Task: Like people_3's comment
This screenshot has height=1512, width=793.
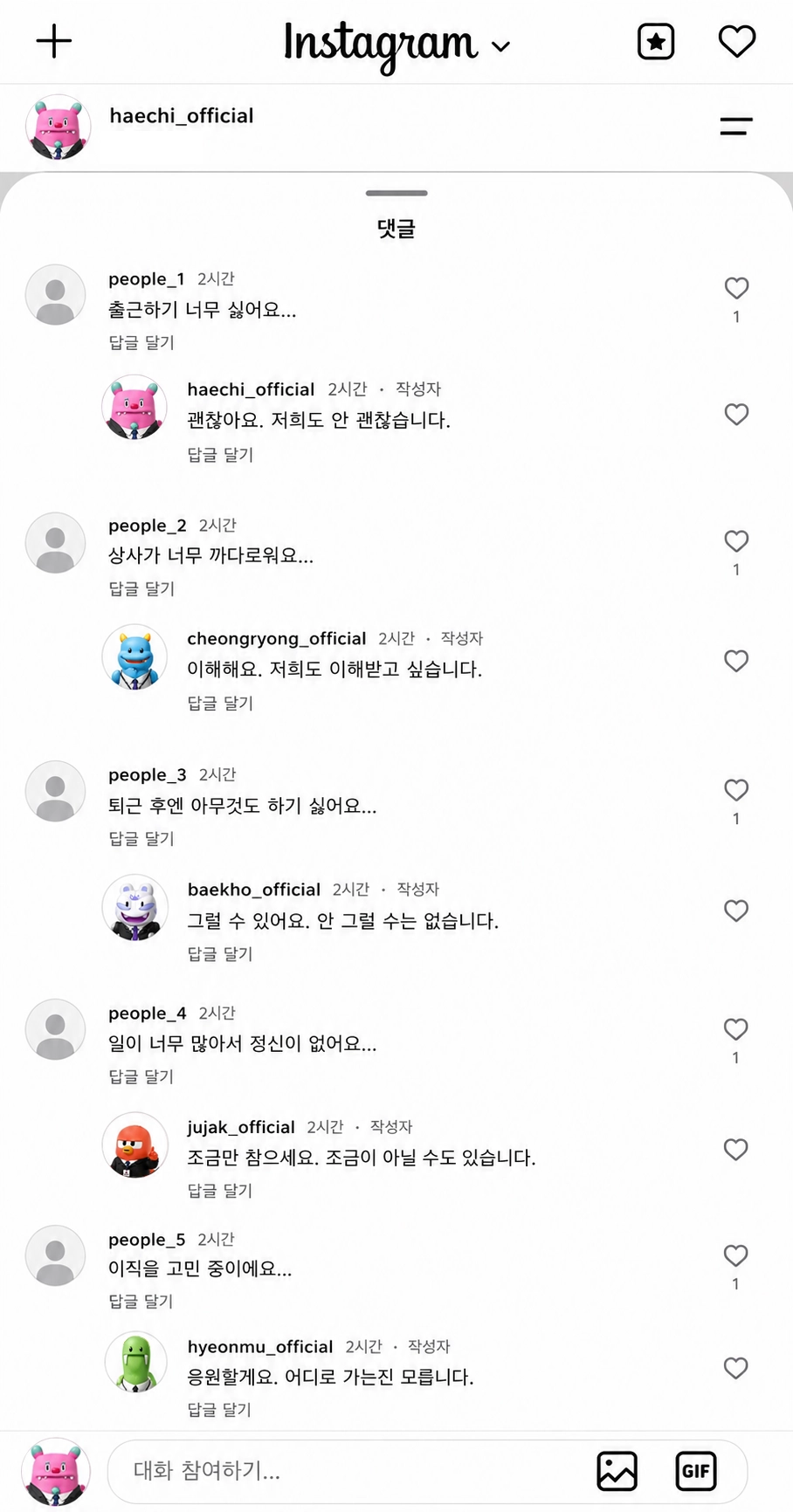Action: coord(736,790)
